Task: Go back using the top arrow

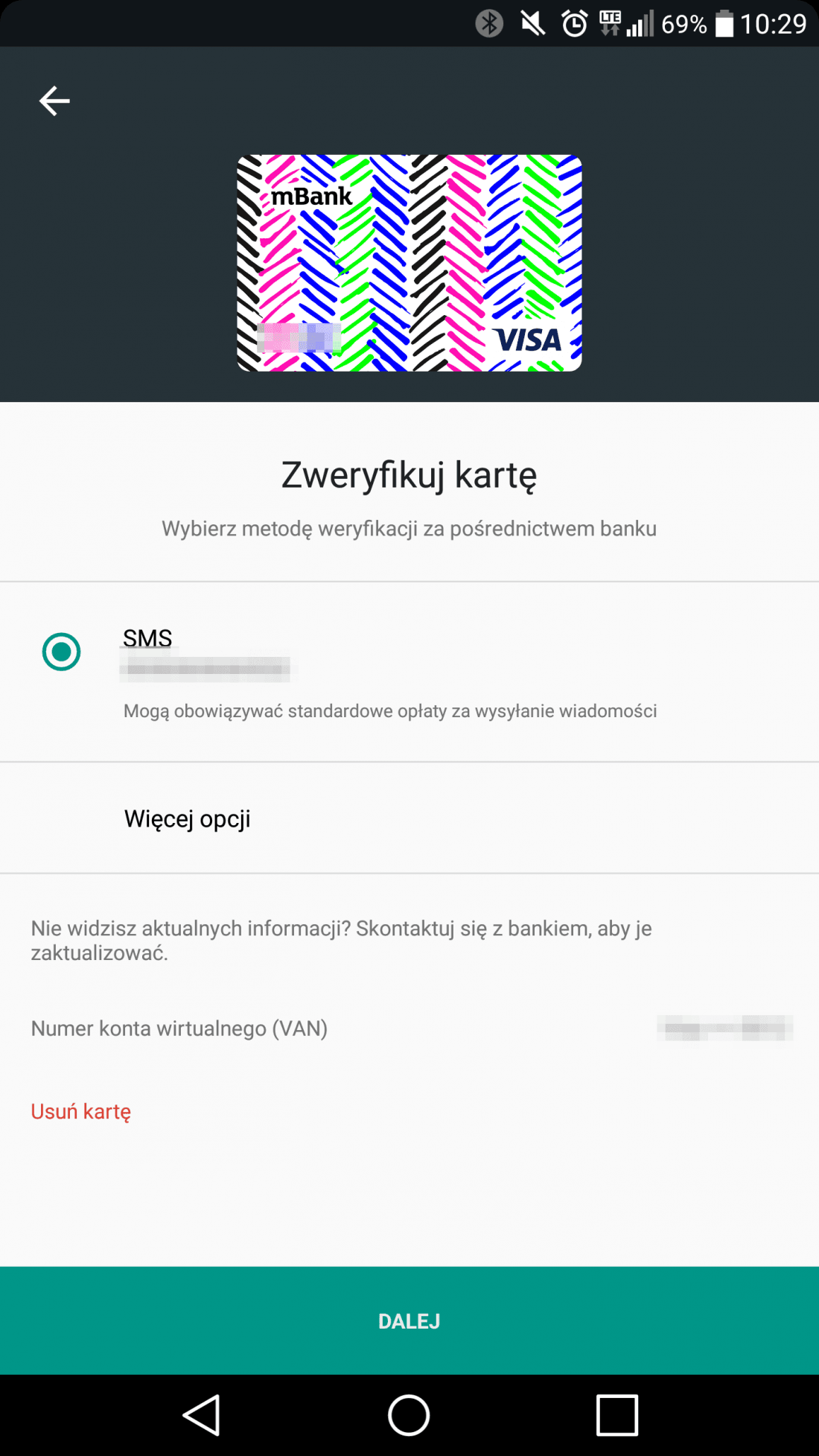Action: [x=54, y=101]
